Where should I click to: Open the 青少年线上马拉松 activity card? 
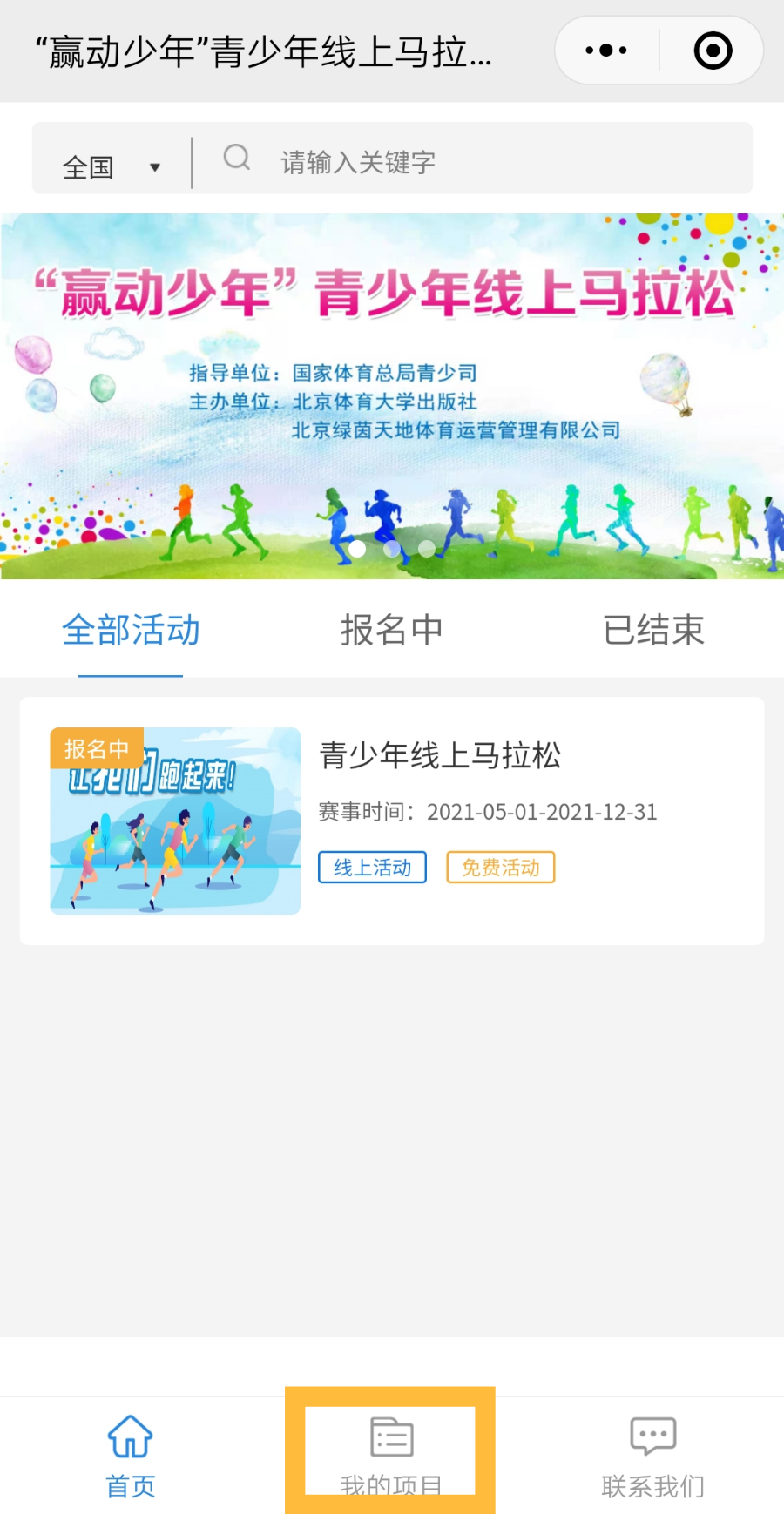point(392,821)
